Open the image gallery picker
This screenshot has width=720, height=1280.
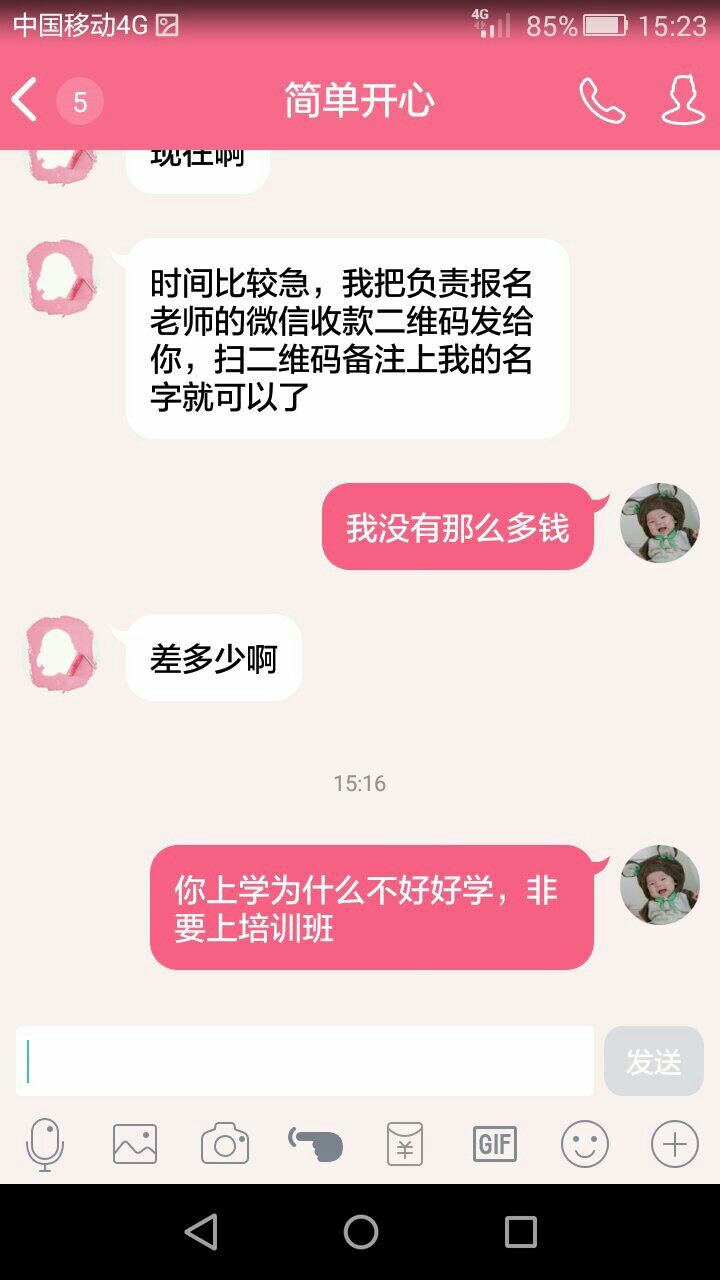click(x=135, y=1144)
